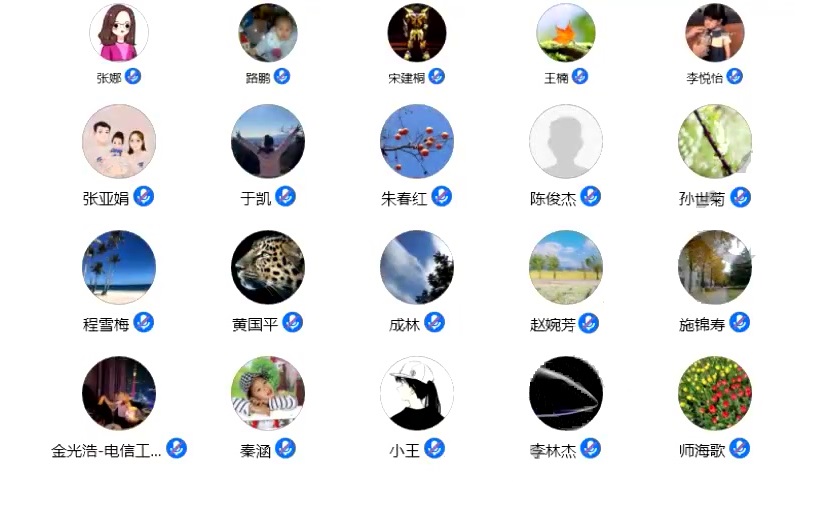
Task: Tap 李林杰's avatar
Action: (566, 393)
